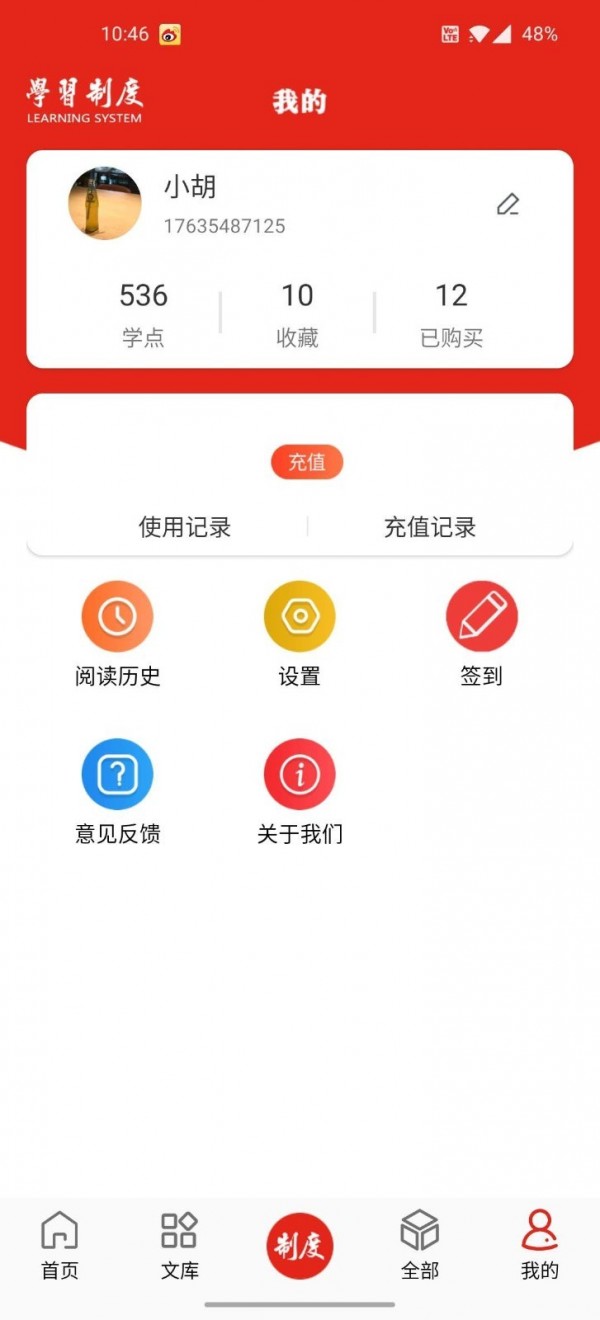Select the 我的 tab
The image size is (600, 1320).
(539, 1246)
